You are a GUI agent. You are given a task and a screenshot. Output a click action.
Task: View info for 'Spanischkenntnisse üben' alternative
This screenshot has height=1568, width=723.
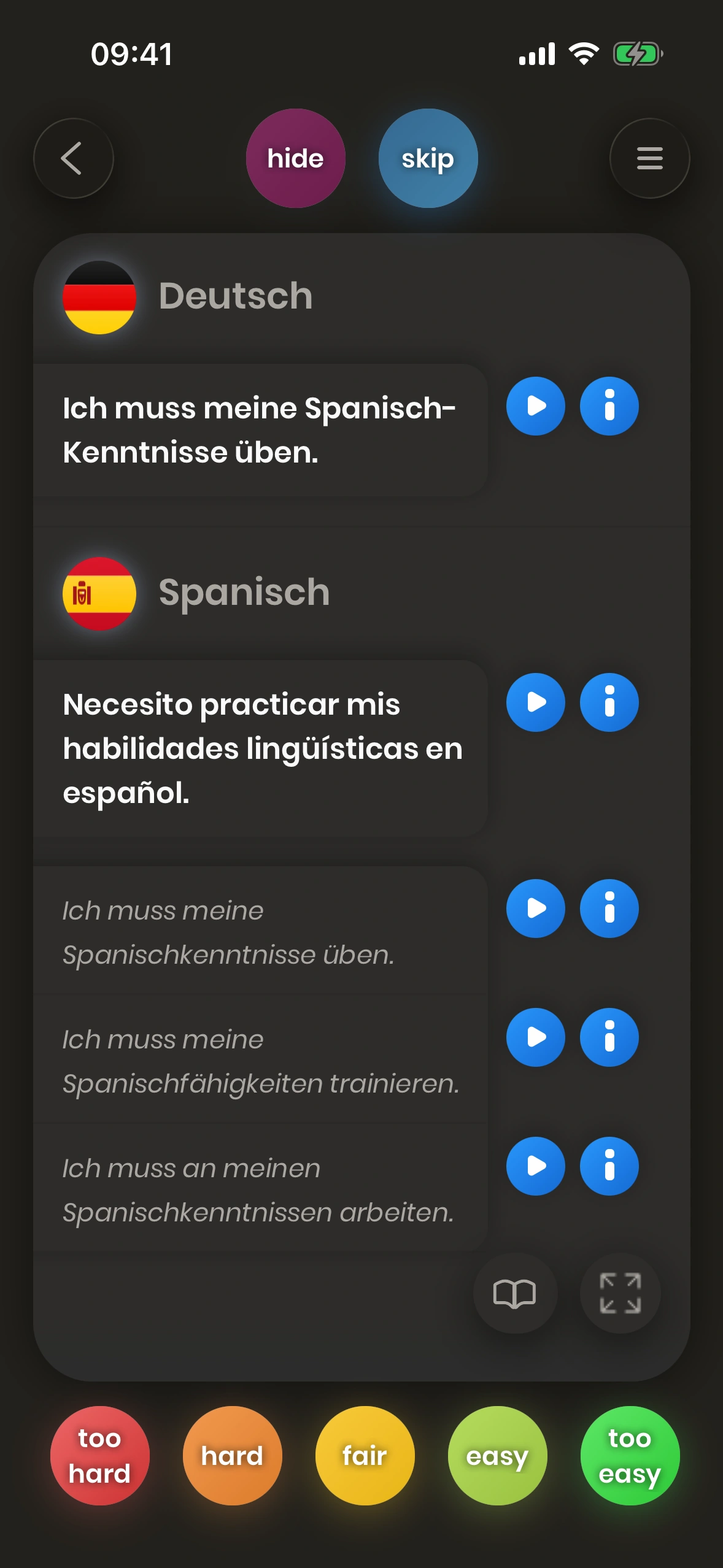[x=609, y=909]
